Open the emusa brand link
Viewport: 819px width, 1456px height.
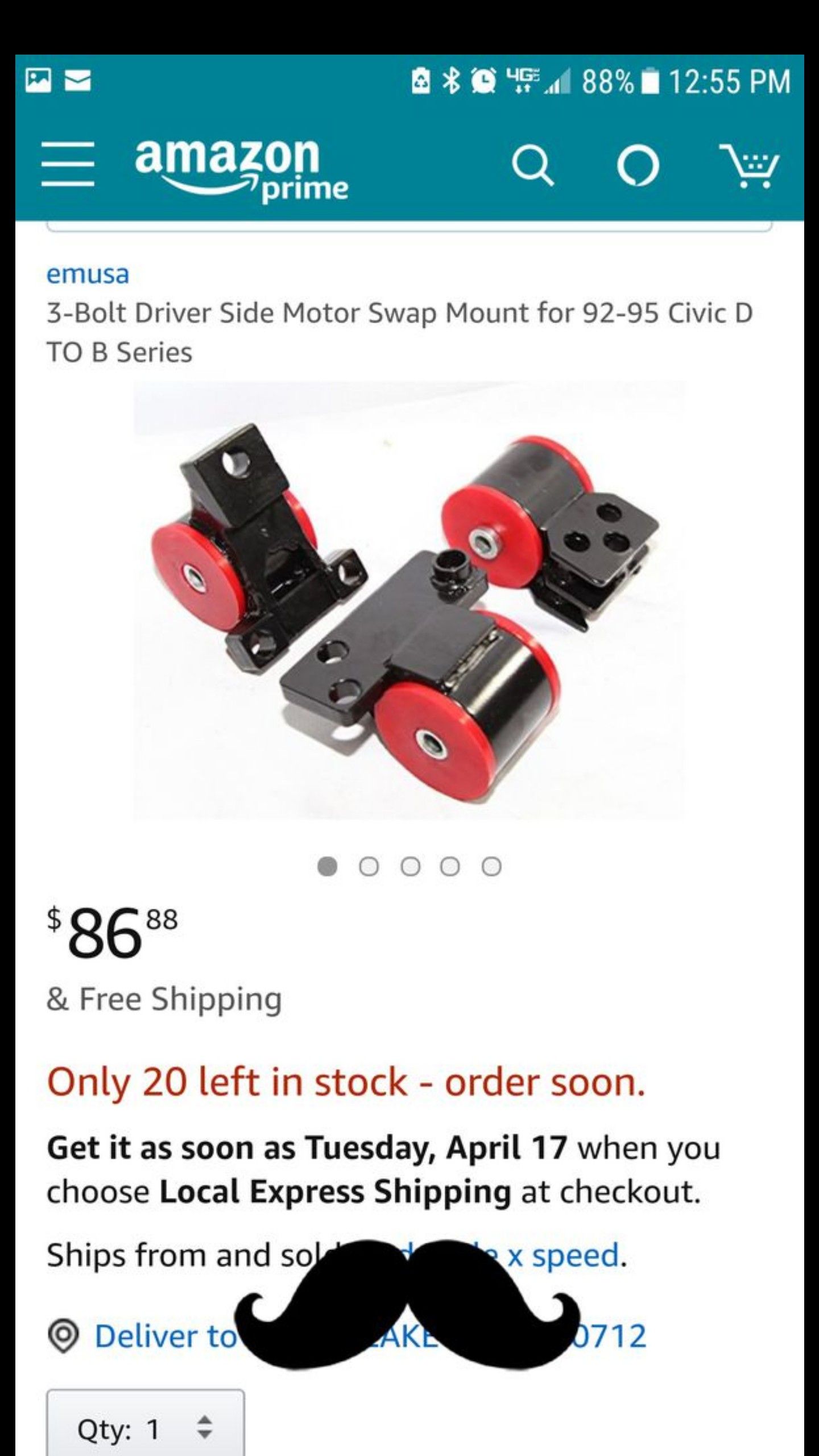tap(88, 274)
